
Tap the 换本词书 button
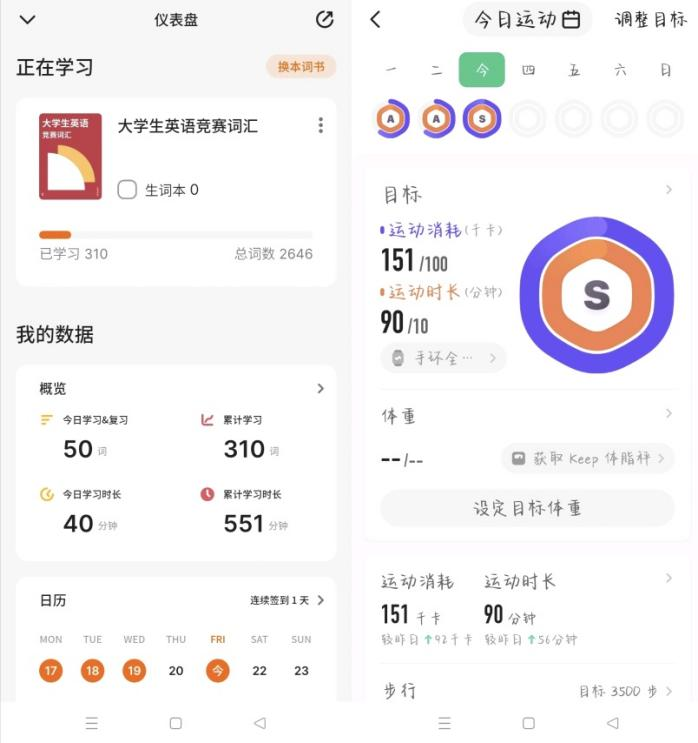click(x=300, y=67)
